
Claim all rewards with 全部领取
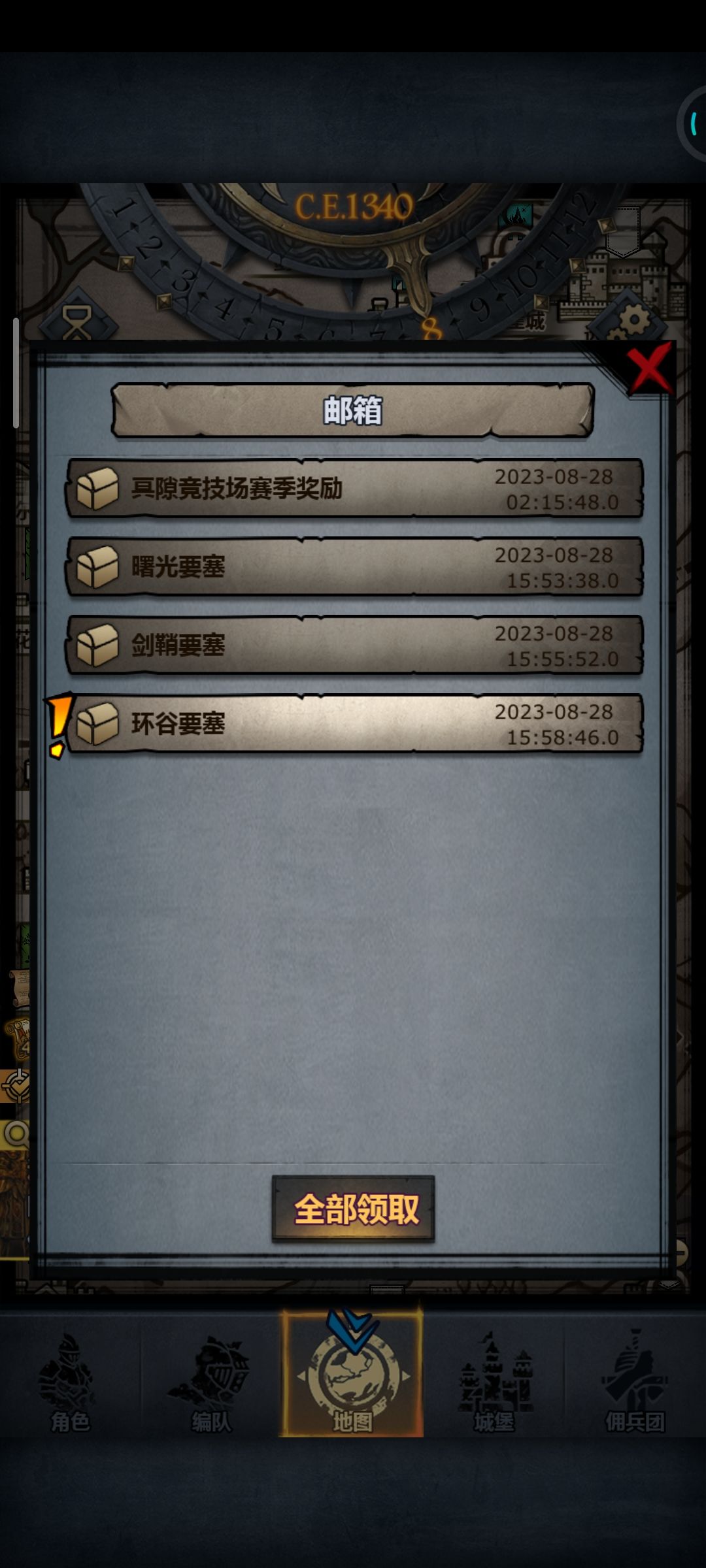point(354,1209)
